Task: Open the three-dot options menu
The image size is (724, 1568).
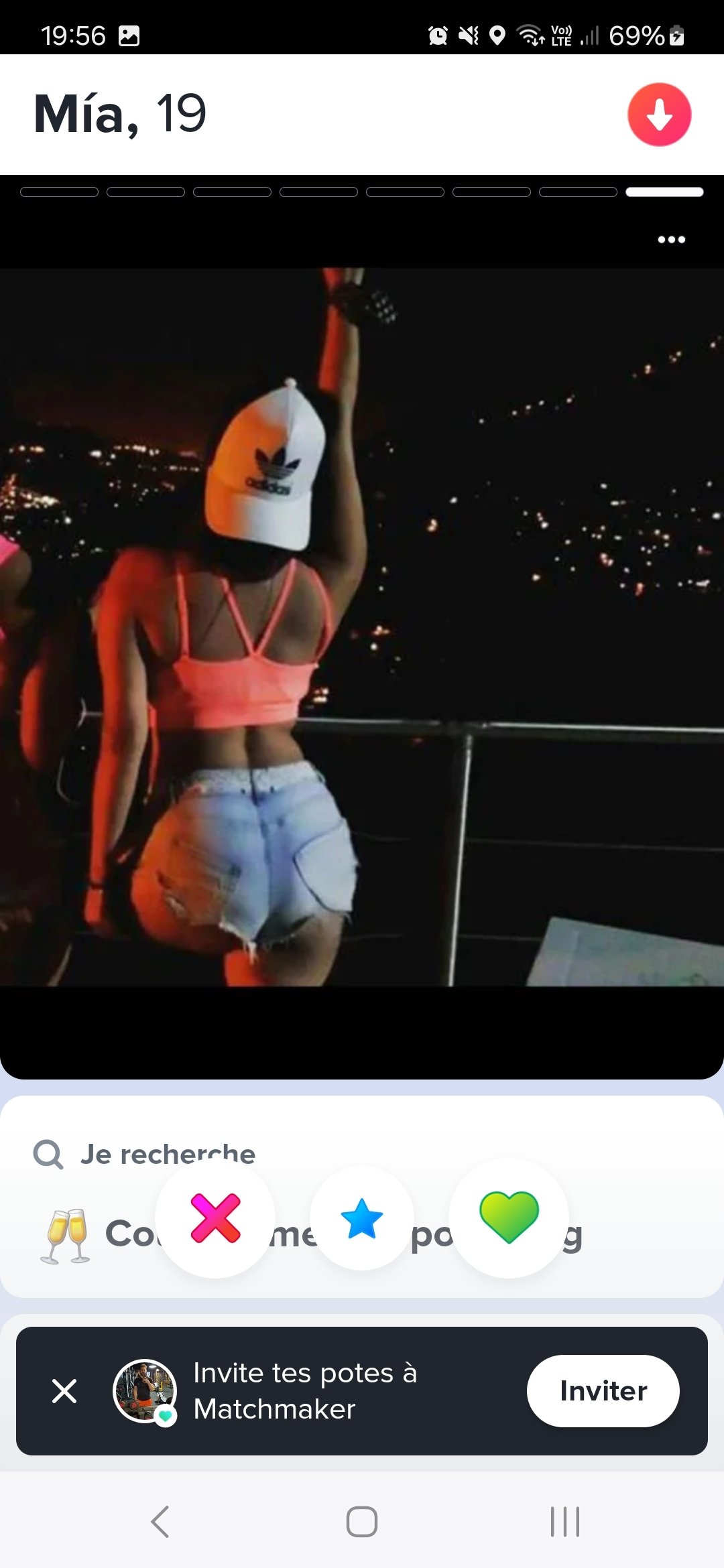Action: point(671,239)
